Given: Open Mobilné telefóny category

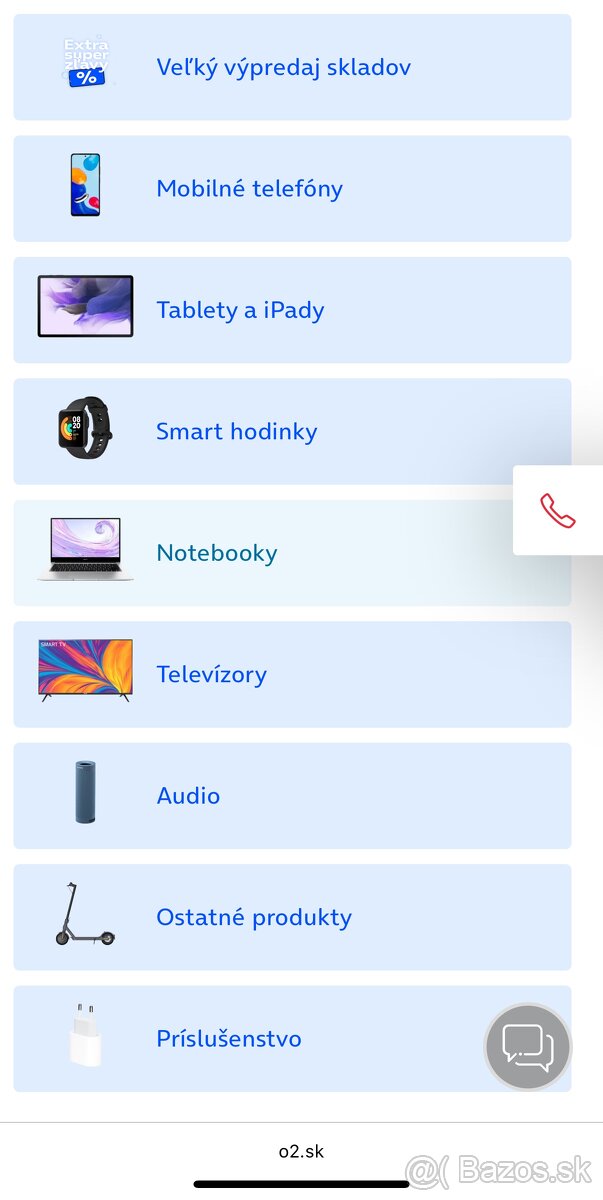Looking at the screenshot, I should (250, 189).
